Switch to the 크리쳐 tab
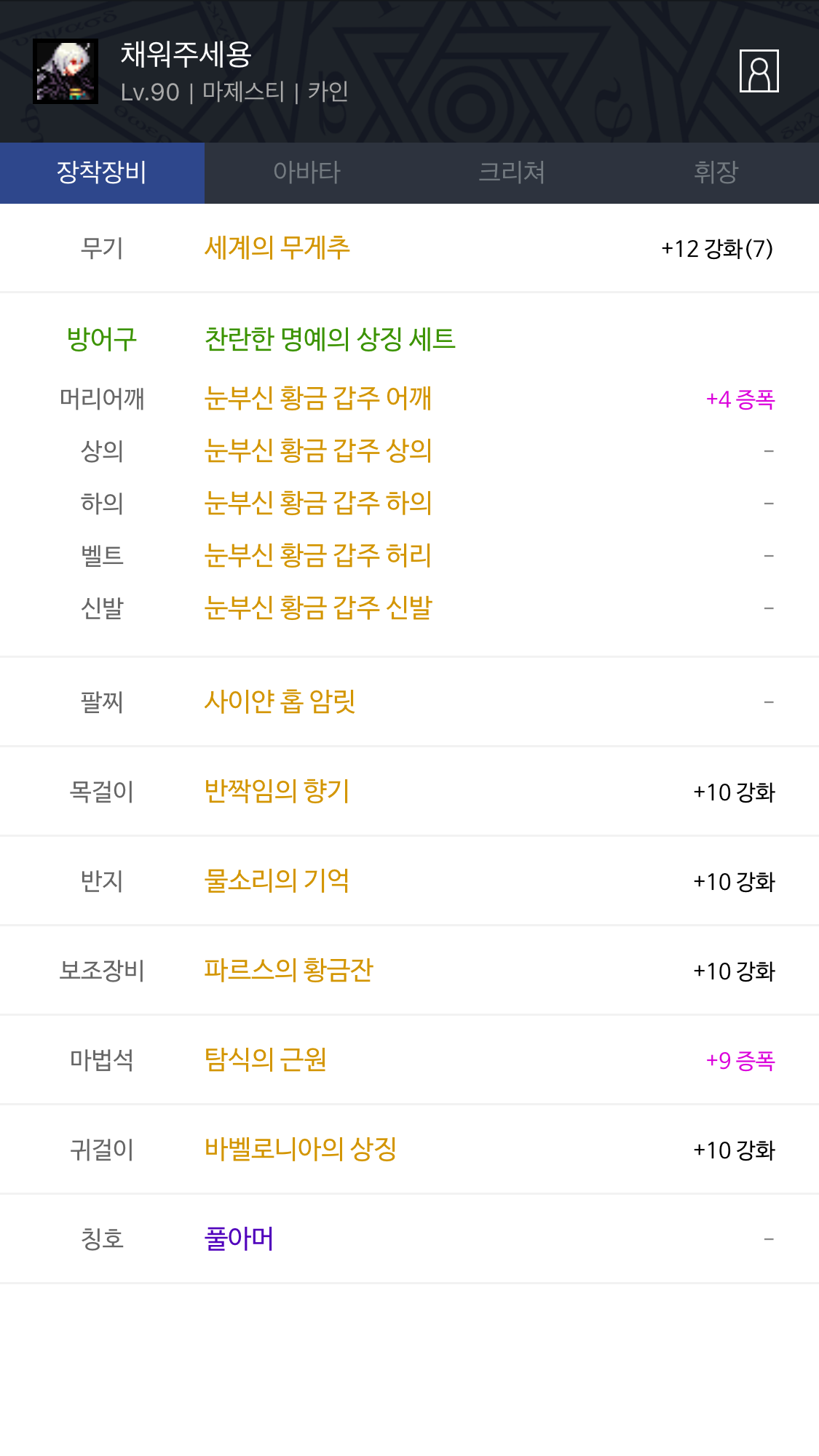This screenshot has width=819, height=1456. click(512, 173)
